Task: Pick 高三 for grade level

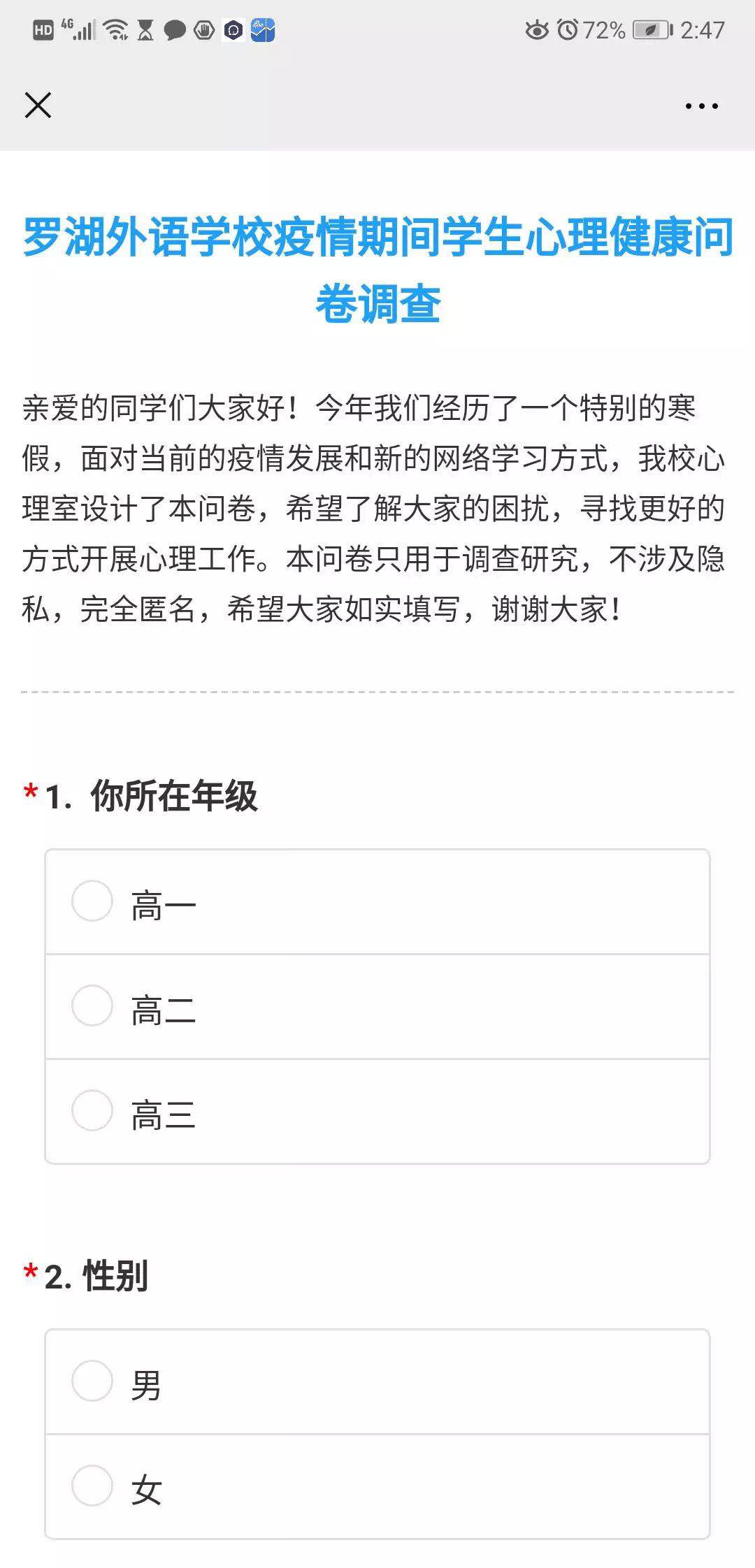Action: pyautogui.click(x=377, y=1111)
